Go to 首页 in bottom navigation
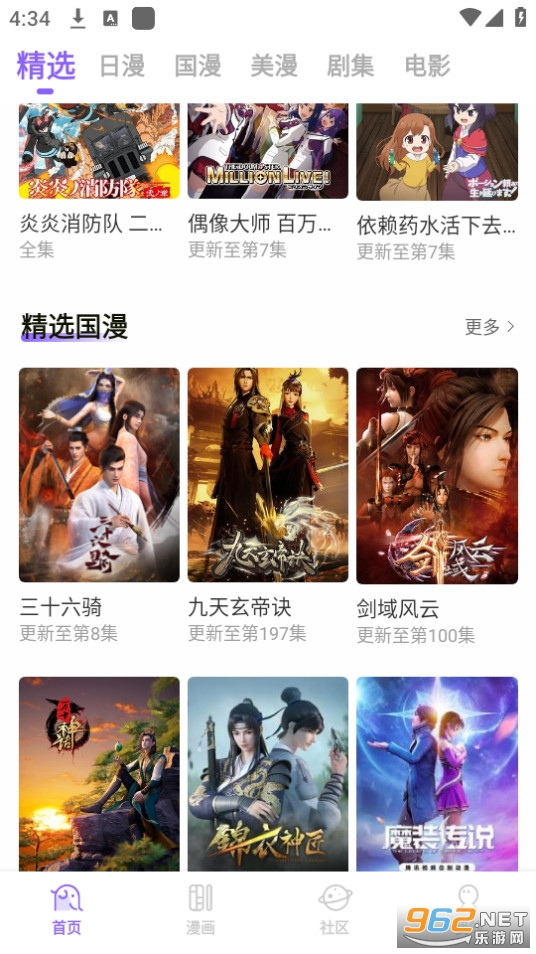This screenshot has height=954, width=536. pos(67,910)
